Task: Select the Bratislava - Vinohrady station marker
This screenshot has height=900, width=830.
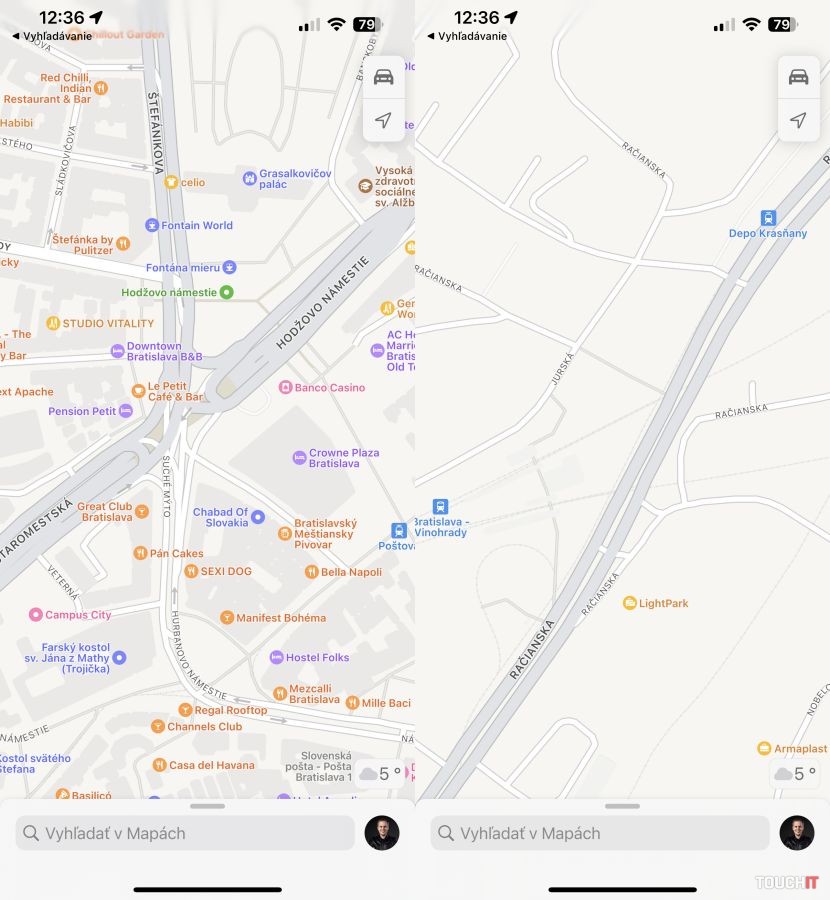Action: pos(440,506)
